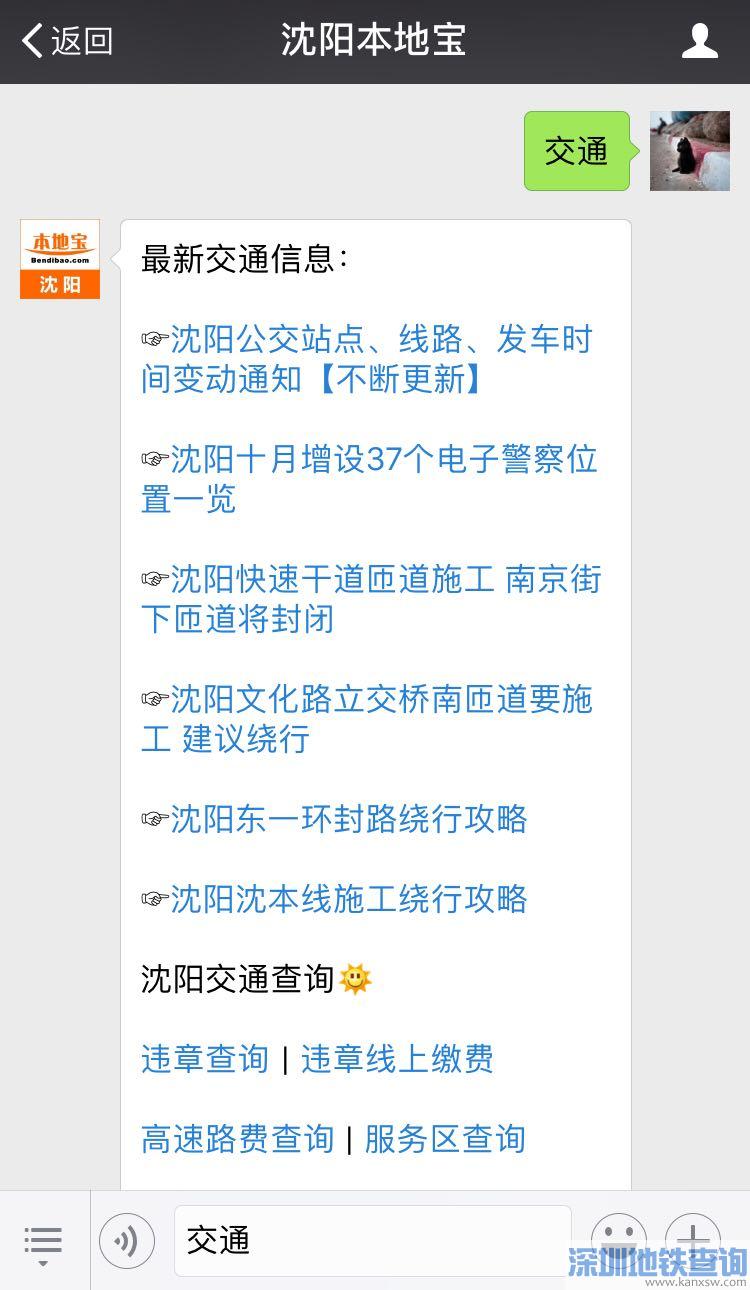Switch to voice input
The image size is (750, 1290).
pyautogui.click(x=127, y=1242)
